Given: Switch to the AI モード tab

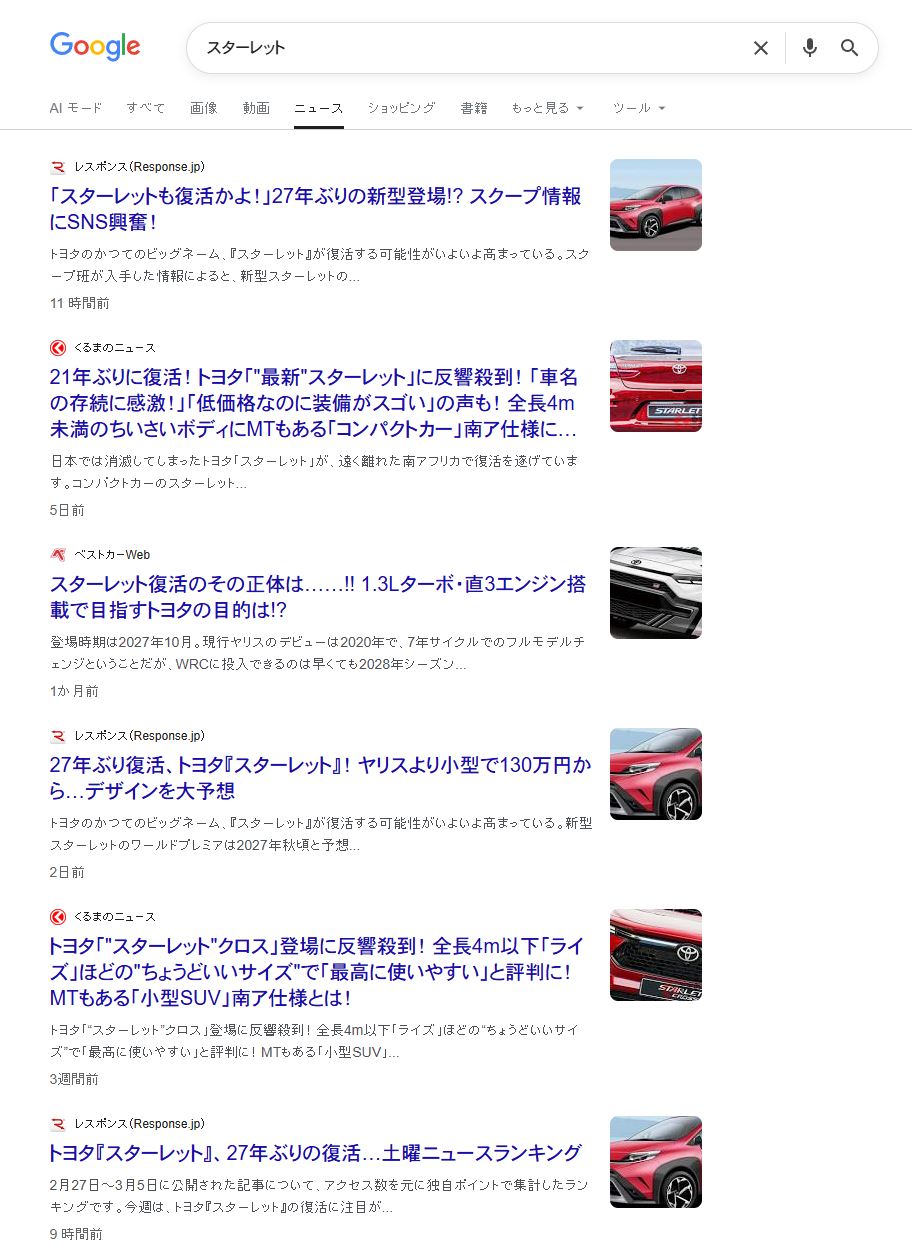Looking at the screenshot, I should (76, 108).
